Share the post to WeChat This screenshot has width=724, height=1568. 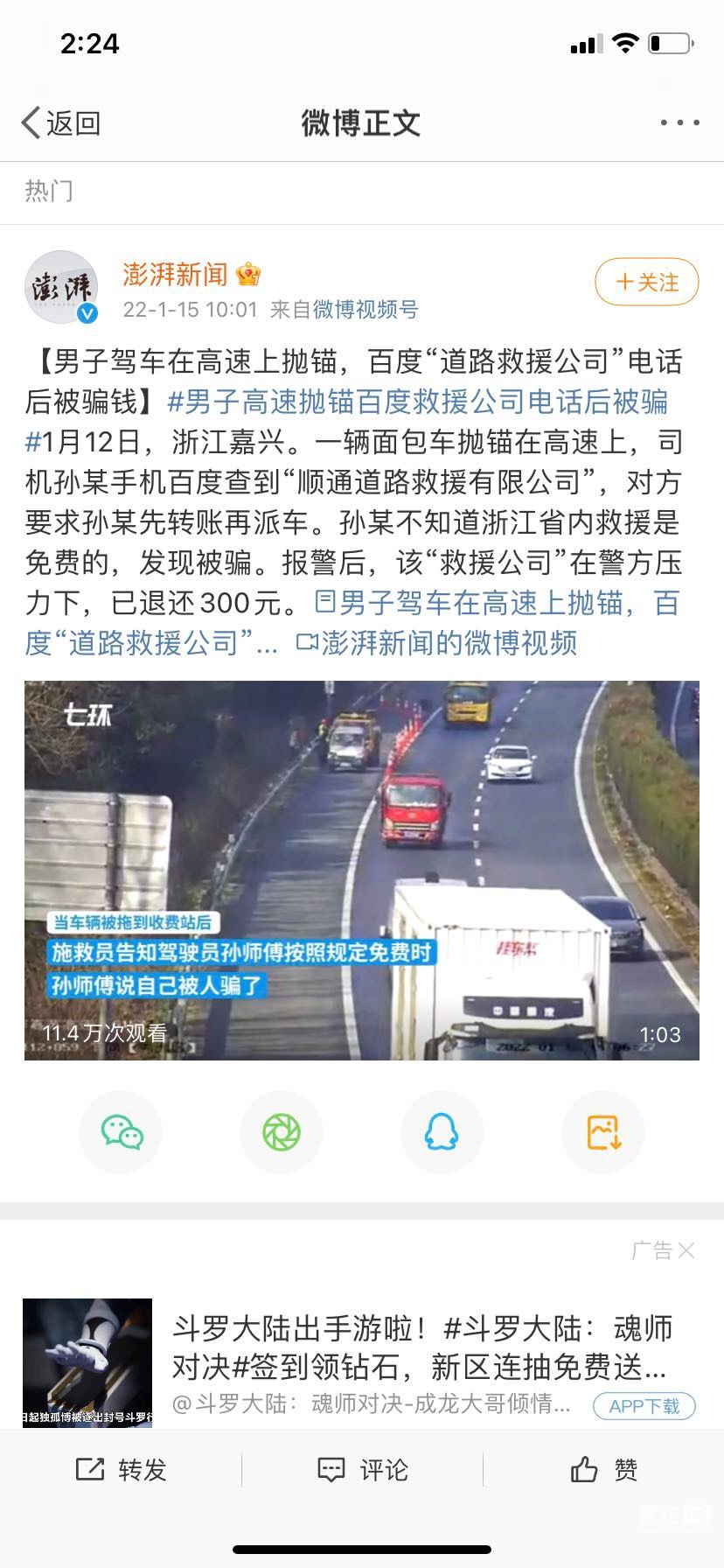[x=122, y=1132]
